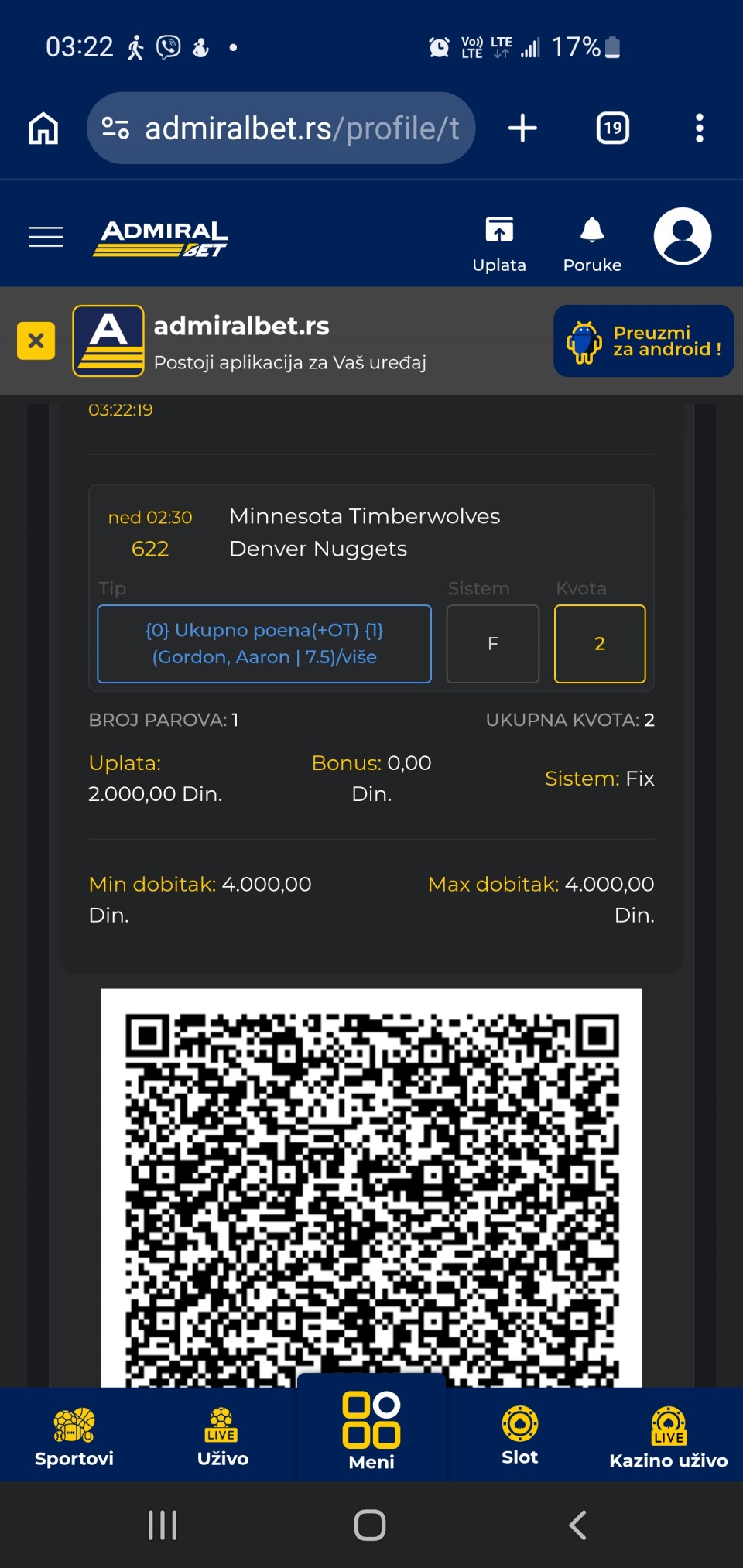This screenshot has width=743, height=1568.
Task: Show the 19 open tabs
Action: [612, 128]
